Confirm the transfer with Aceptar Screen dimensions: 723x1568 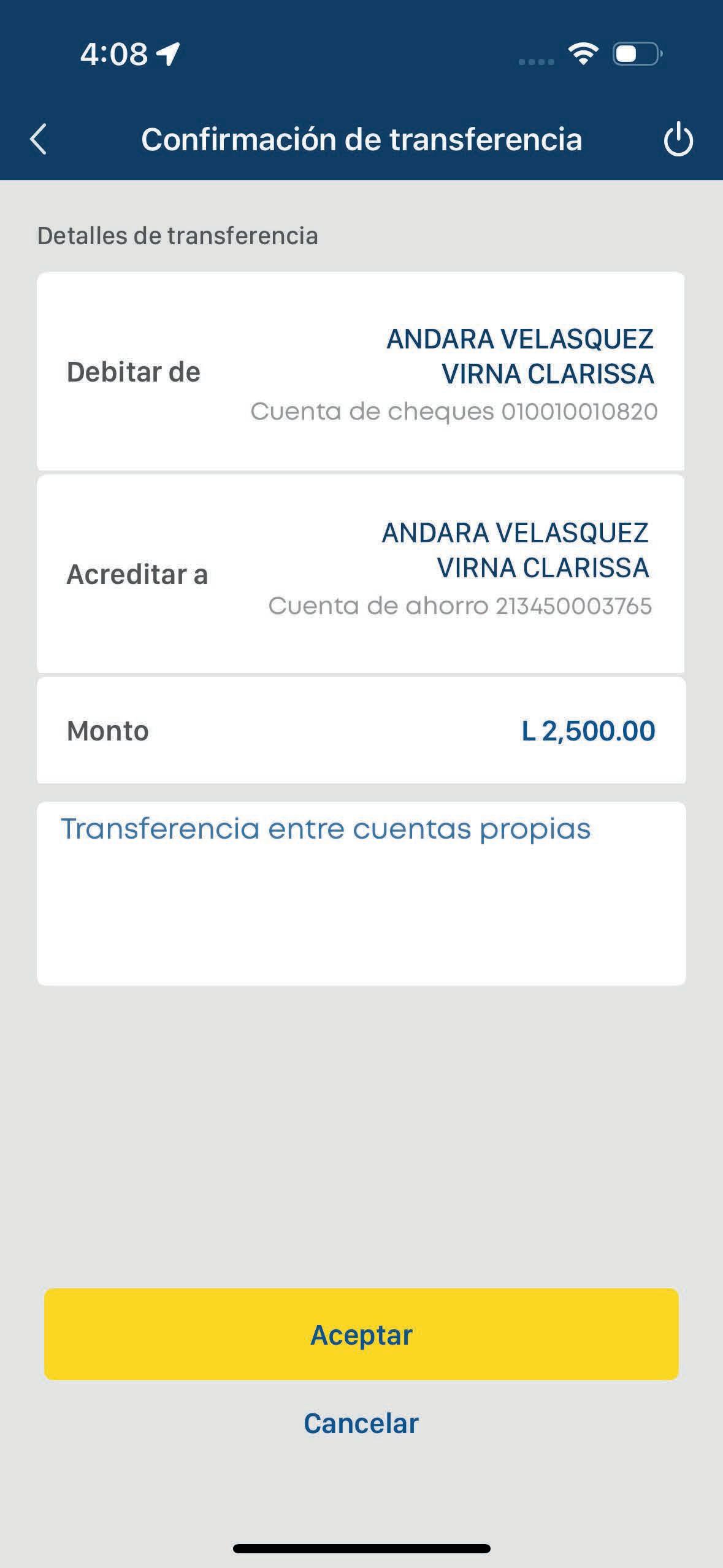[x=361, y=1335]
